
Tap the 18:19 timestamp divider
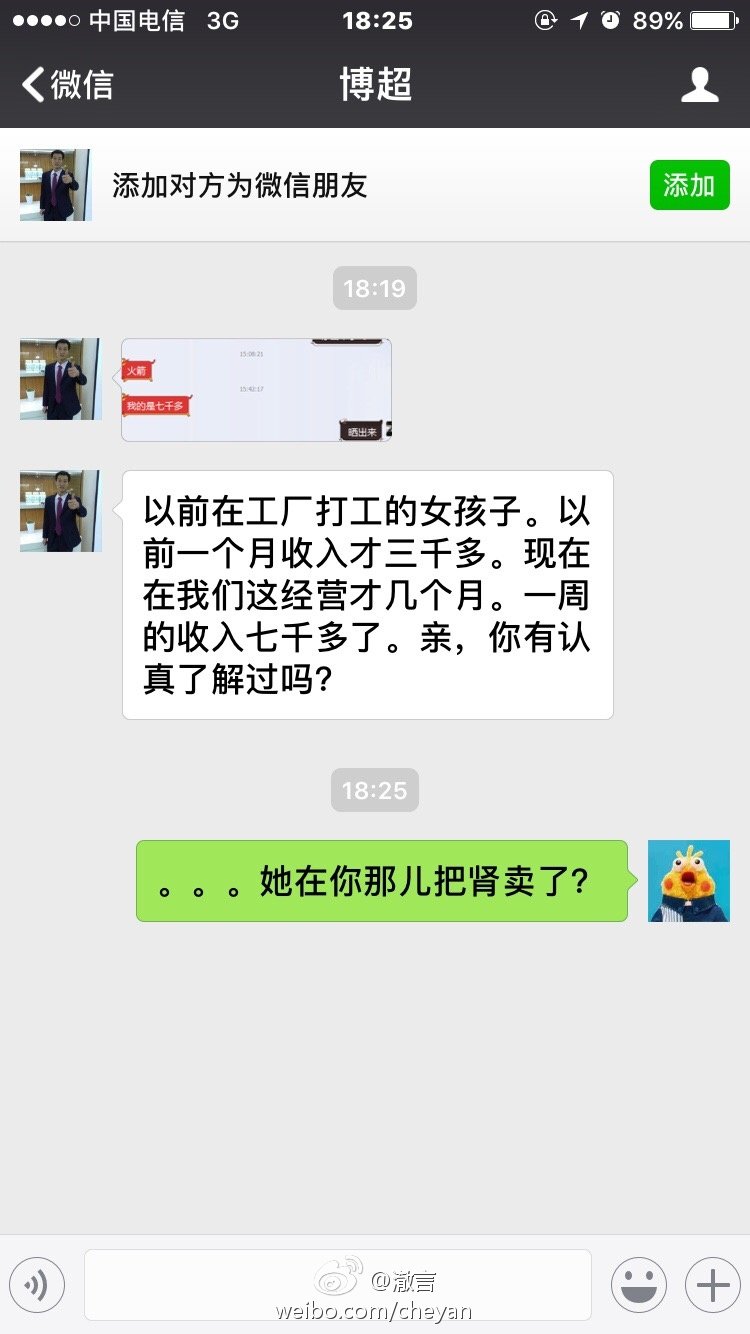pos(374,287)
